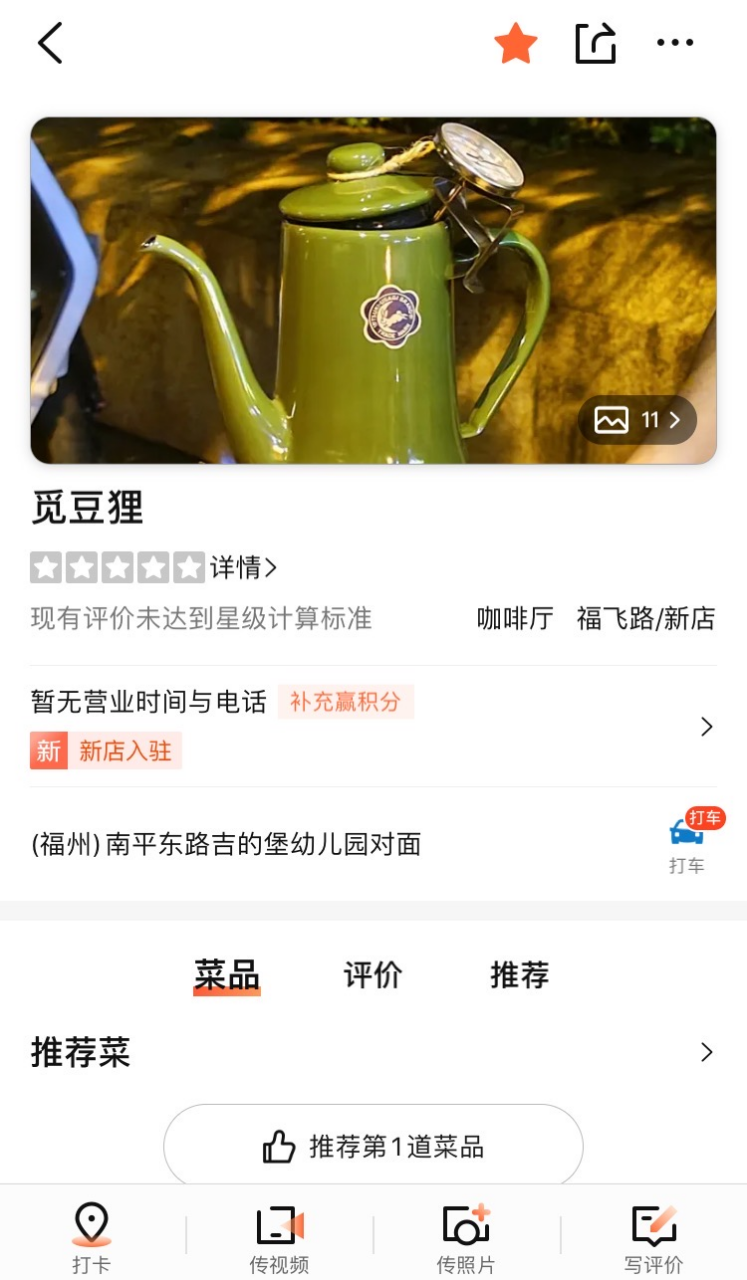Tap 补充赢积分 to add business info
This screenshot has width=747, height=1280.
point(345,702)
